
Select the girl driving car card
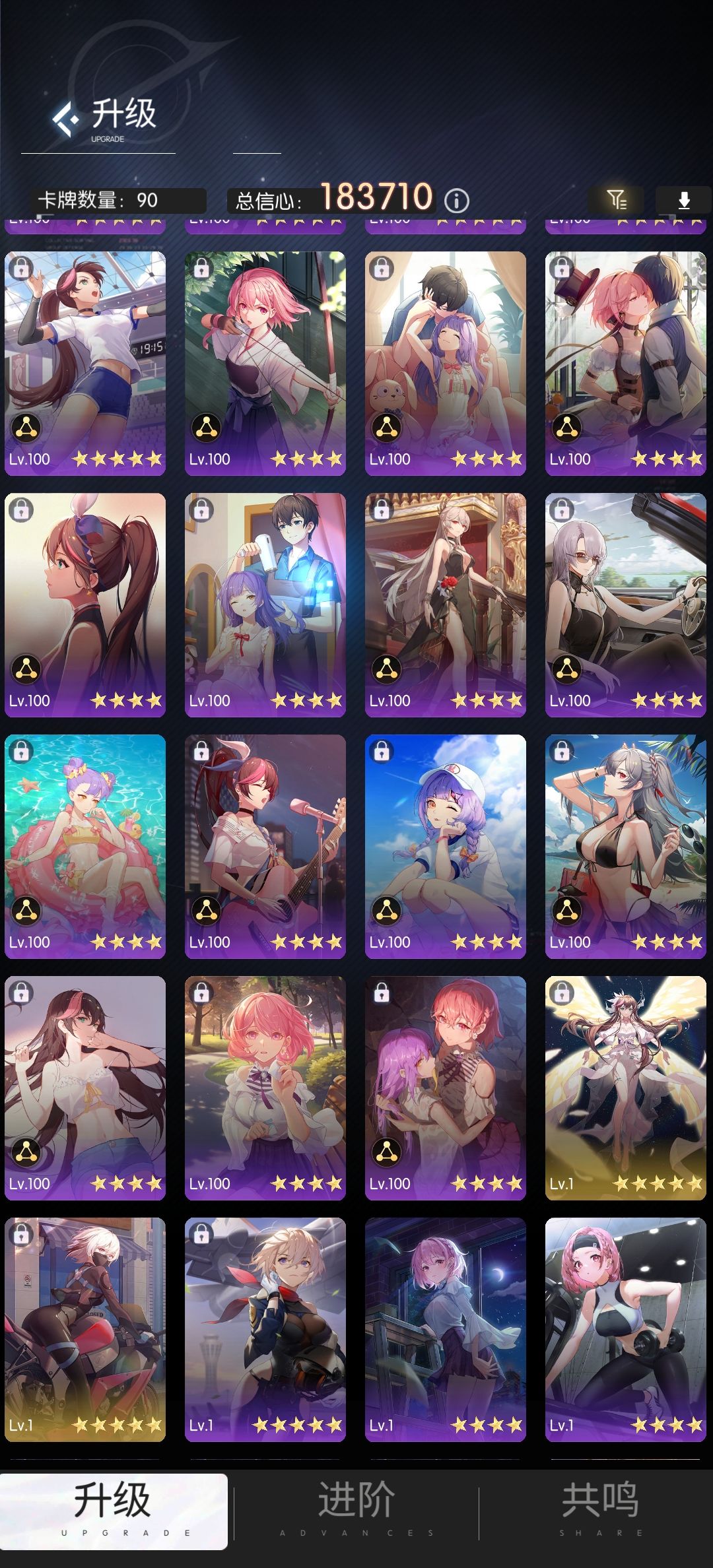pos(626,604)
